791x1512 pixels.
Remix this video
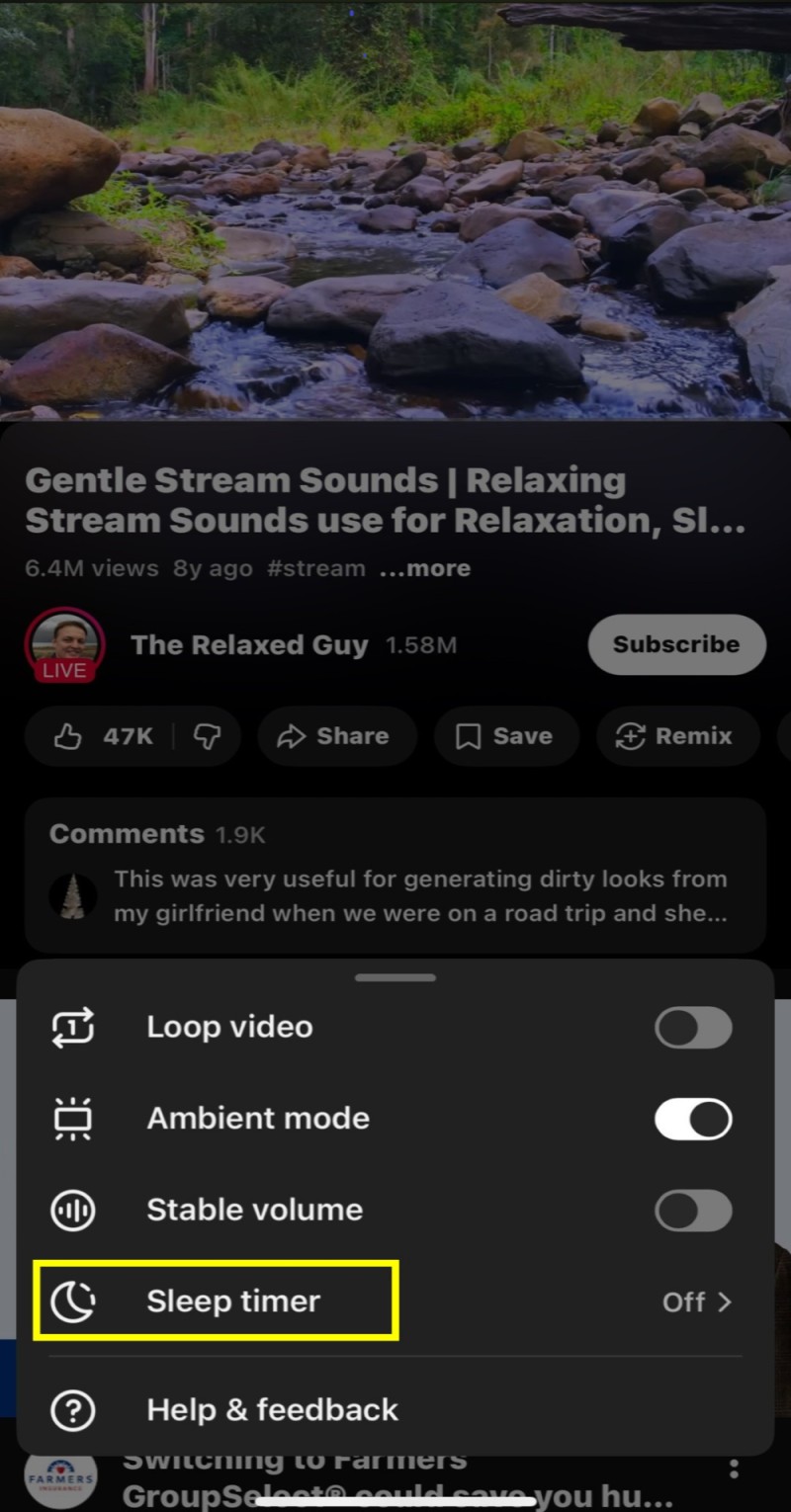676,736
